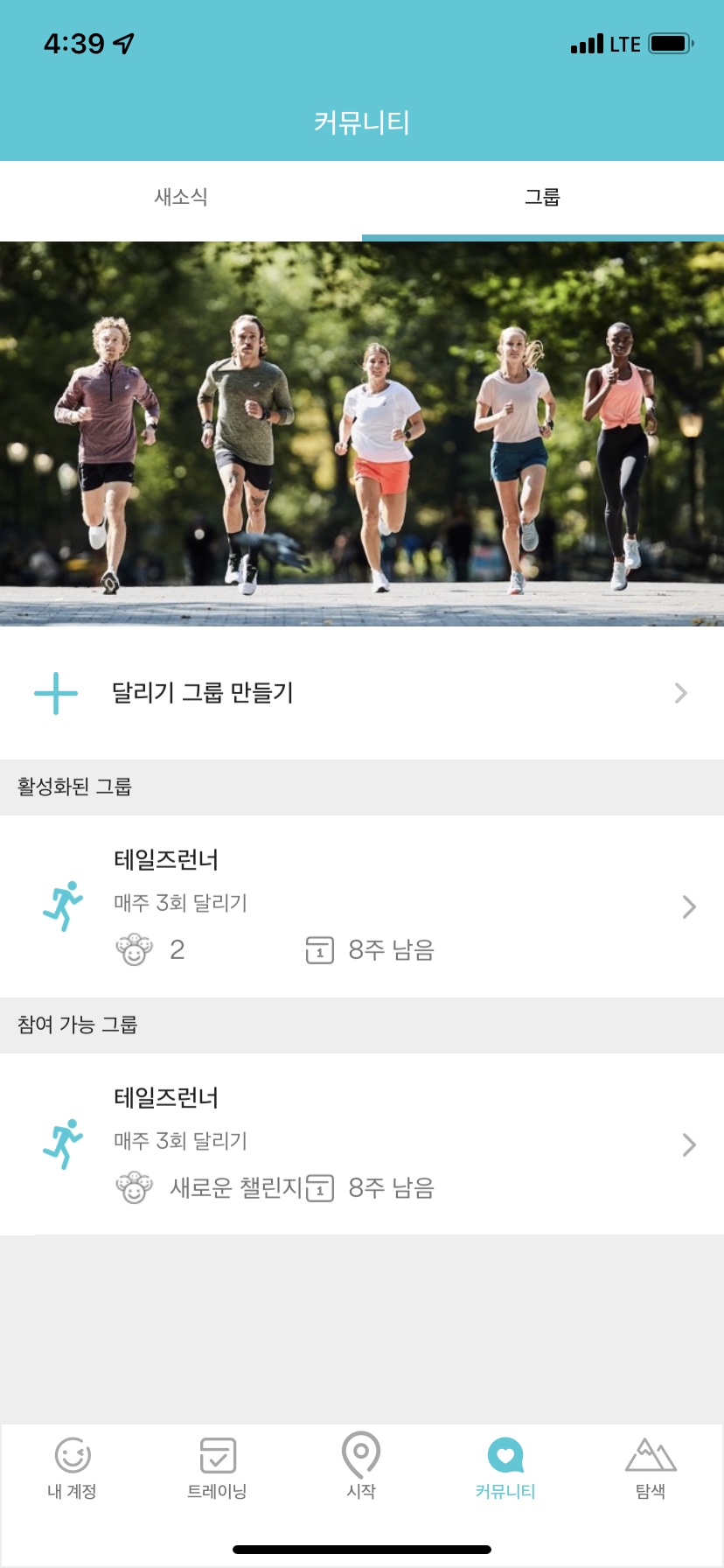This screenshot has height=1568, width=724.
Task: Open 달리기 그룹 만들기
Action: [362, 693]
